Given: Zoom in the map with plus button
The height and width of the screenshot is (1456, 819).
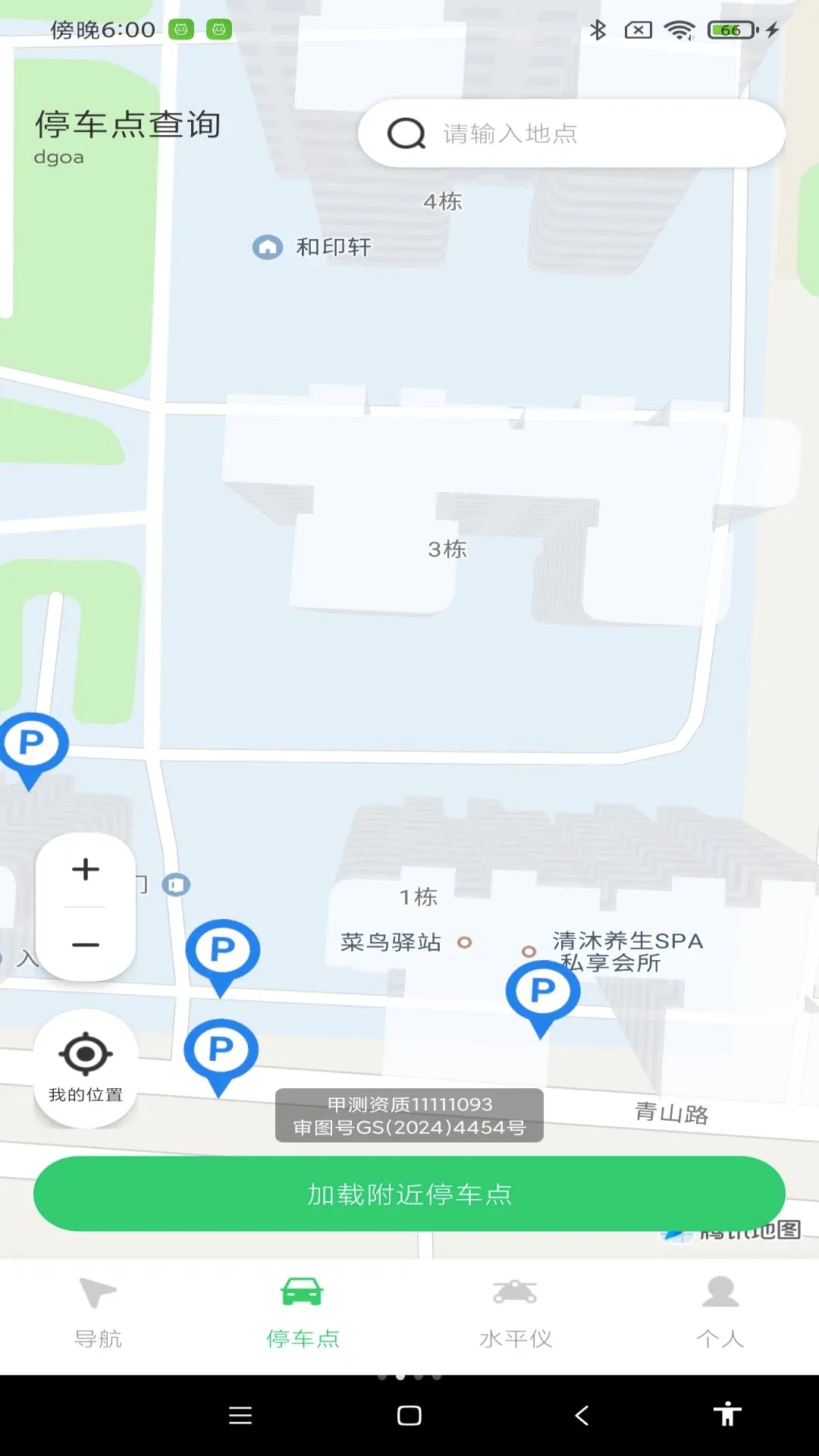Looking at the screenshot, I should pos(86,869).
